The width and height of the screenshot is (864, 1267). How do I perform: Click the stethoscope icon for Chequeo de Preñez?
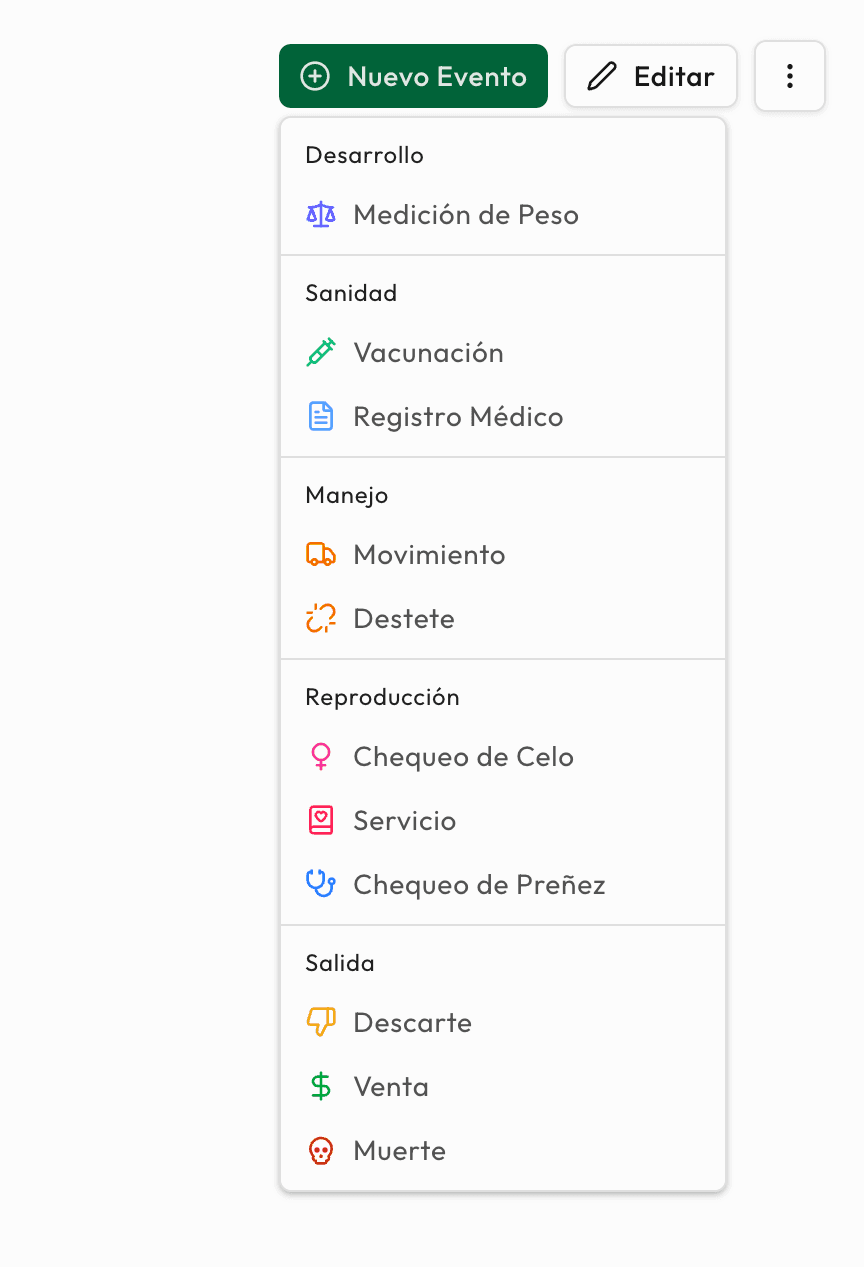(x=320, y=884)
